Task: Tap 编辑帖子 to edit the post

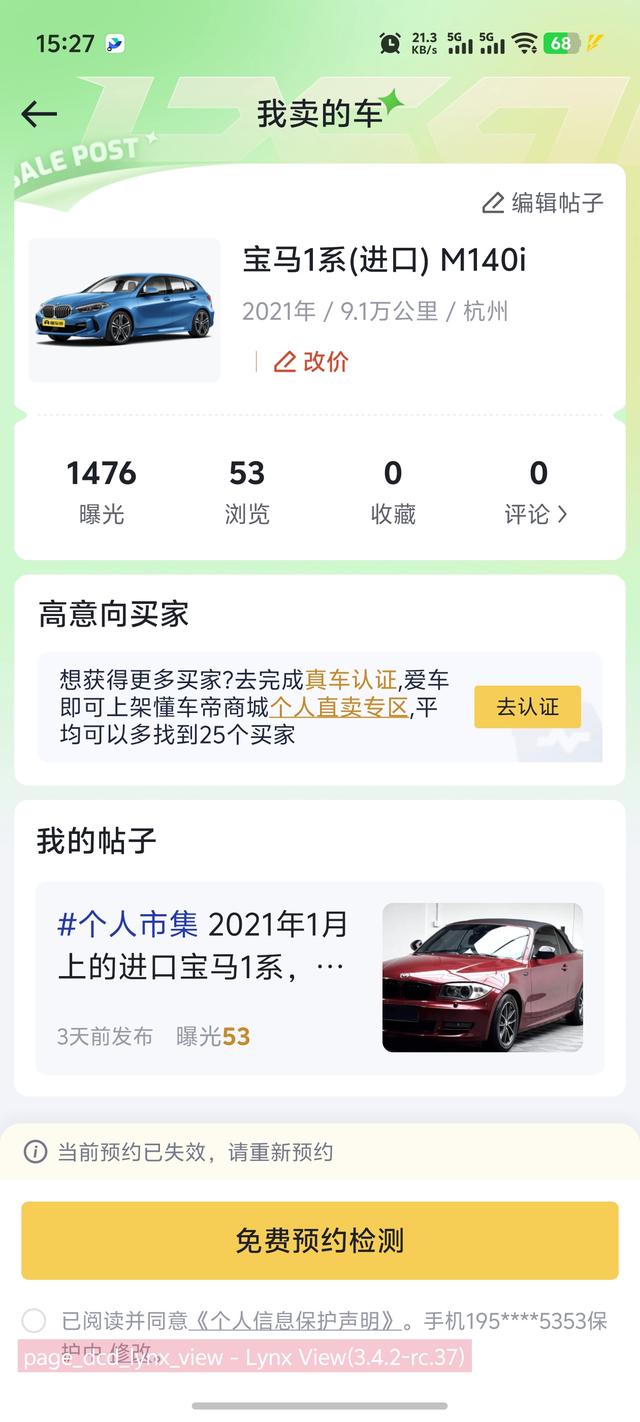Action: 543,203
